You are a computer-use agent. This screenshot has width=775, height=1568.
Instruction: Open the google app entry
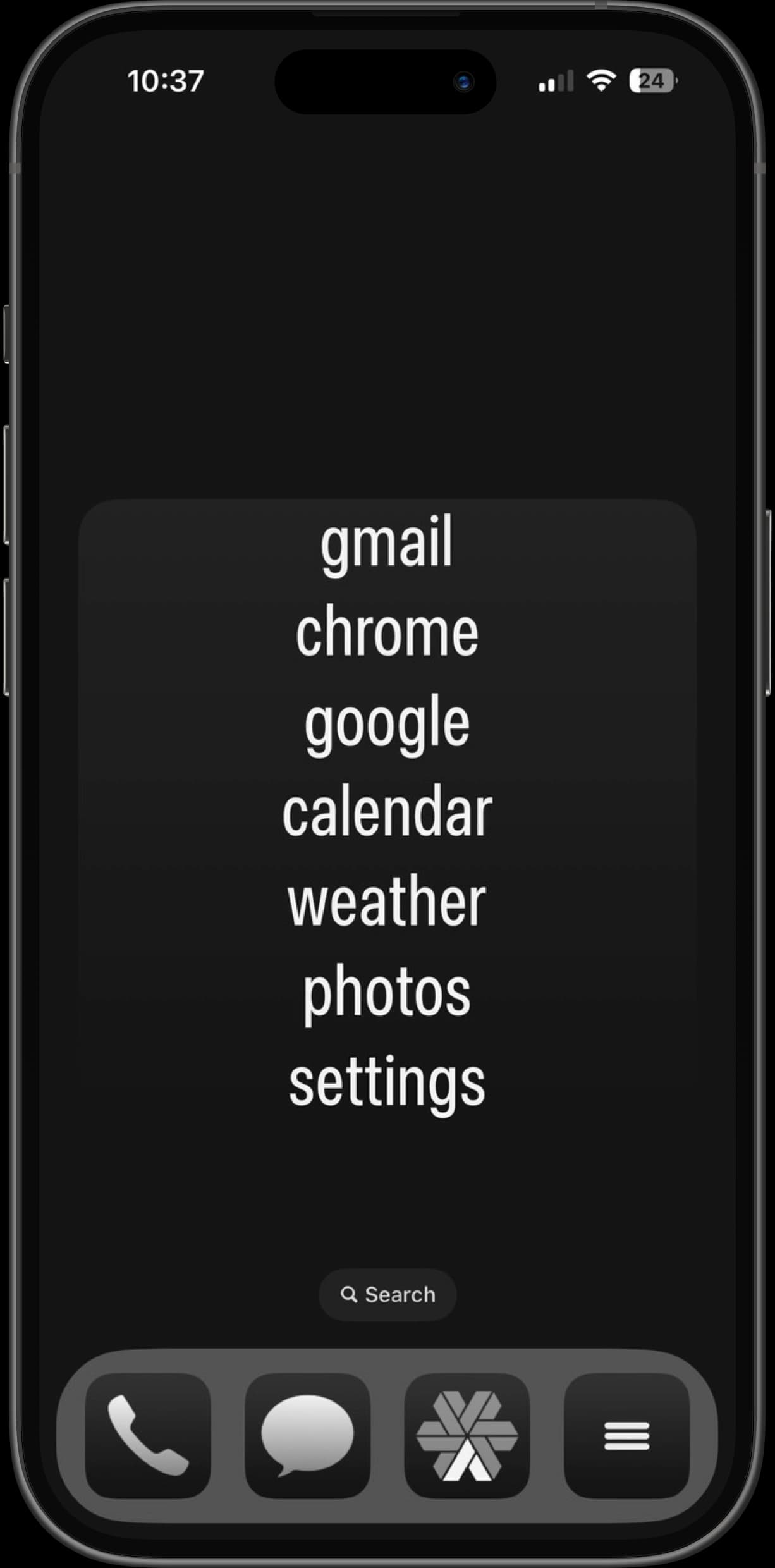pyautogui.click(x=387, y=722)
